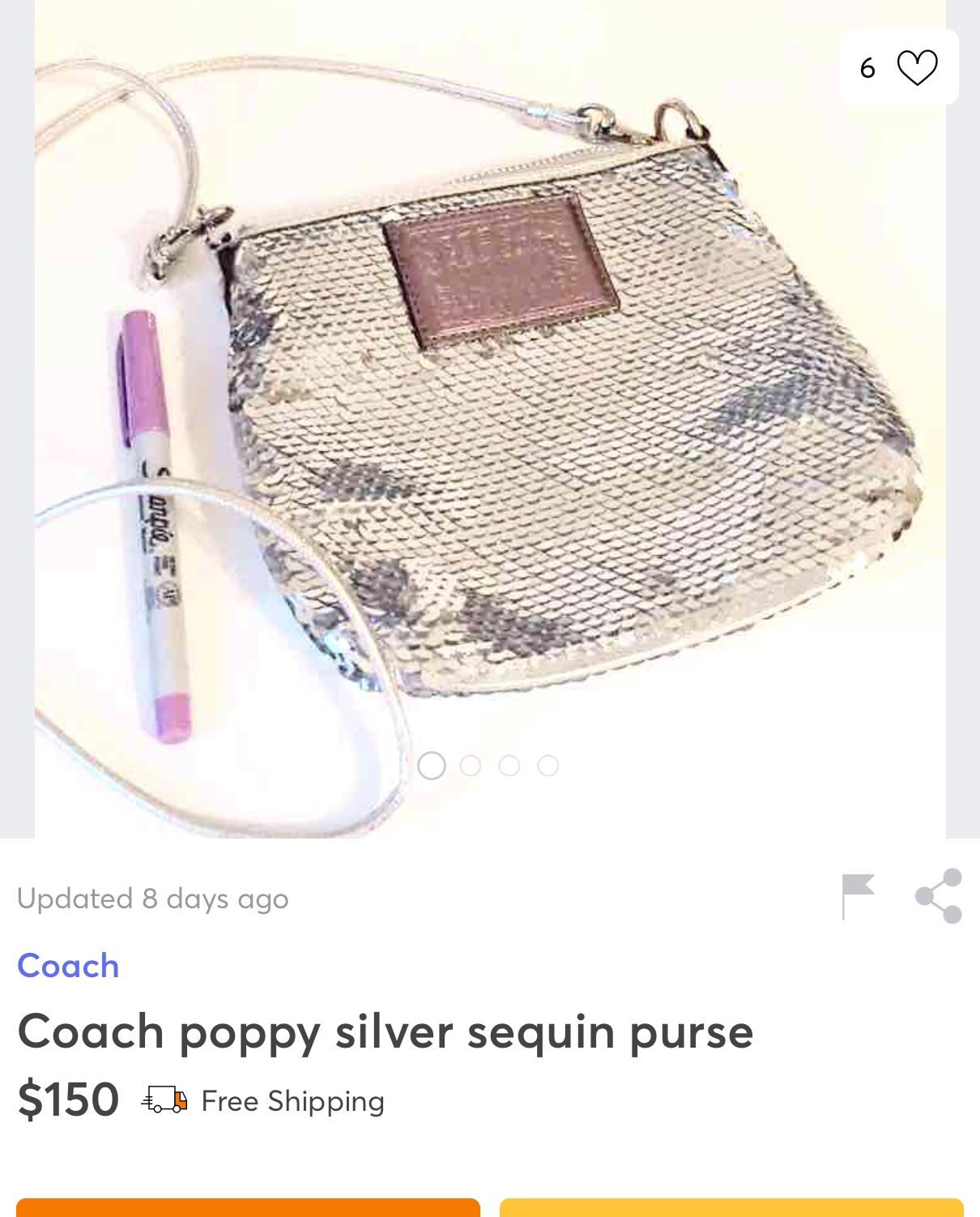The width and height of the screenshot is (980, 1217).
Task: Report the listing with the flag icon
Action: (857, 896)
